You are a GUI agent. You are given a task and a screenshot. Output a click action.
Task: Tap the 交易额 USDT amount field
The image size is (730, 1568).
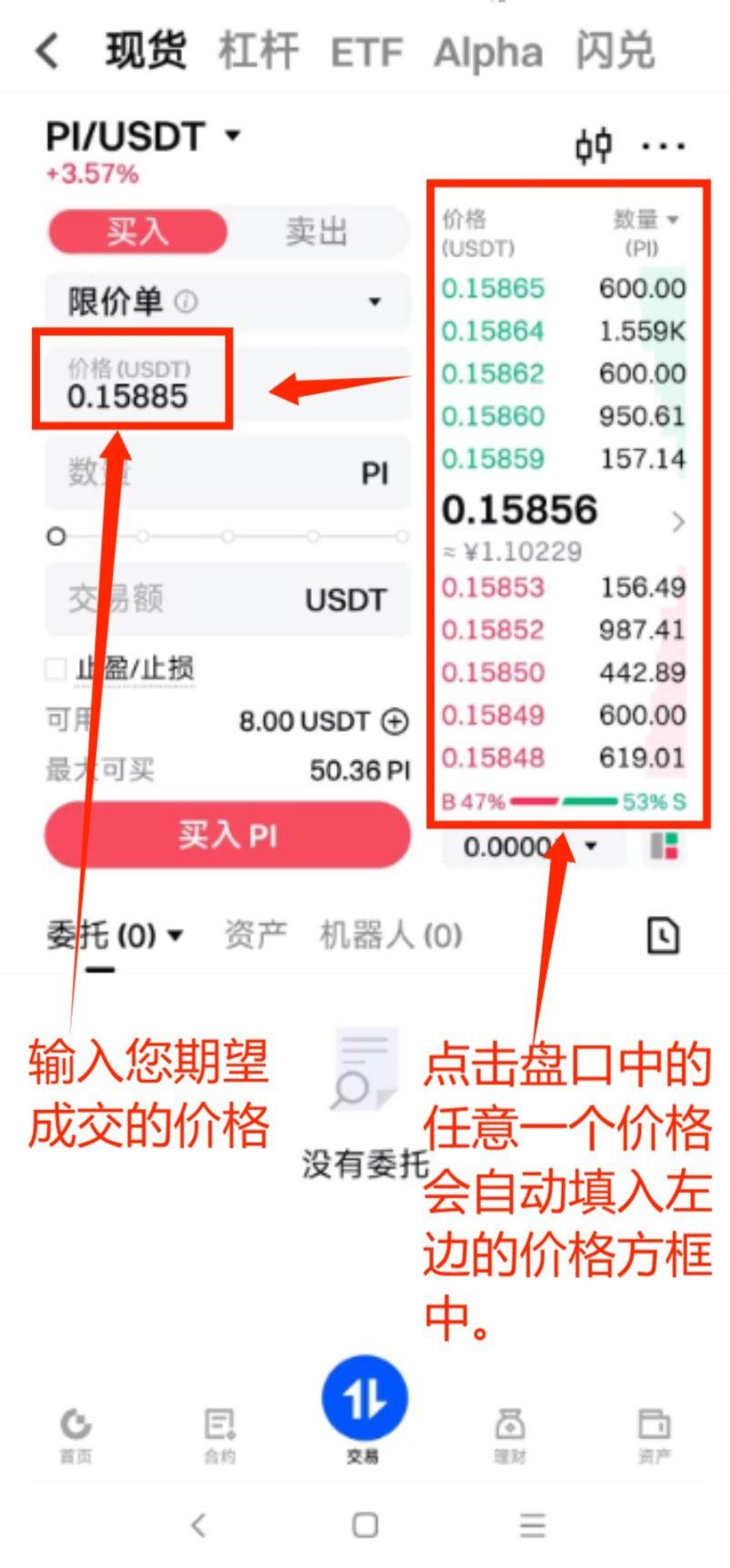[227, 599]
